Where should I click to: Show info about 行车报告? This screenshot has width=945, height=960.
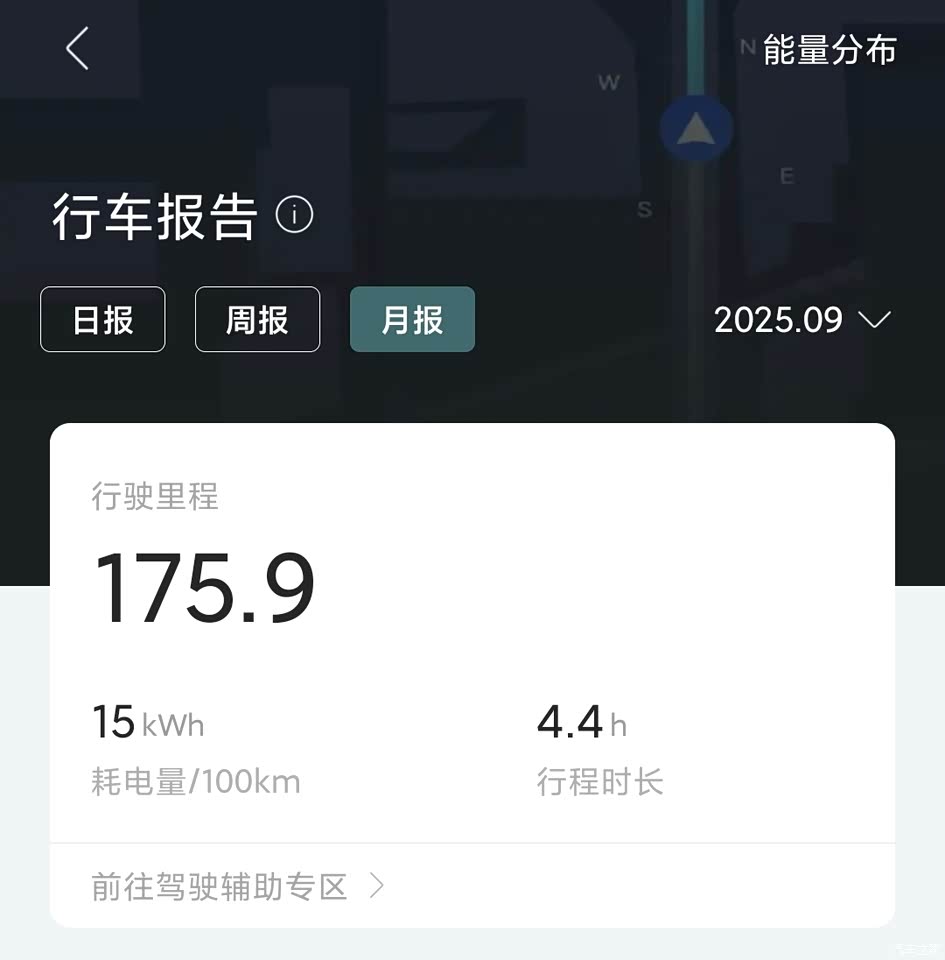(294, 215)
